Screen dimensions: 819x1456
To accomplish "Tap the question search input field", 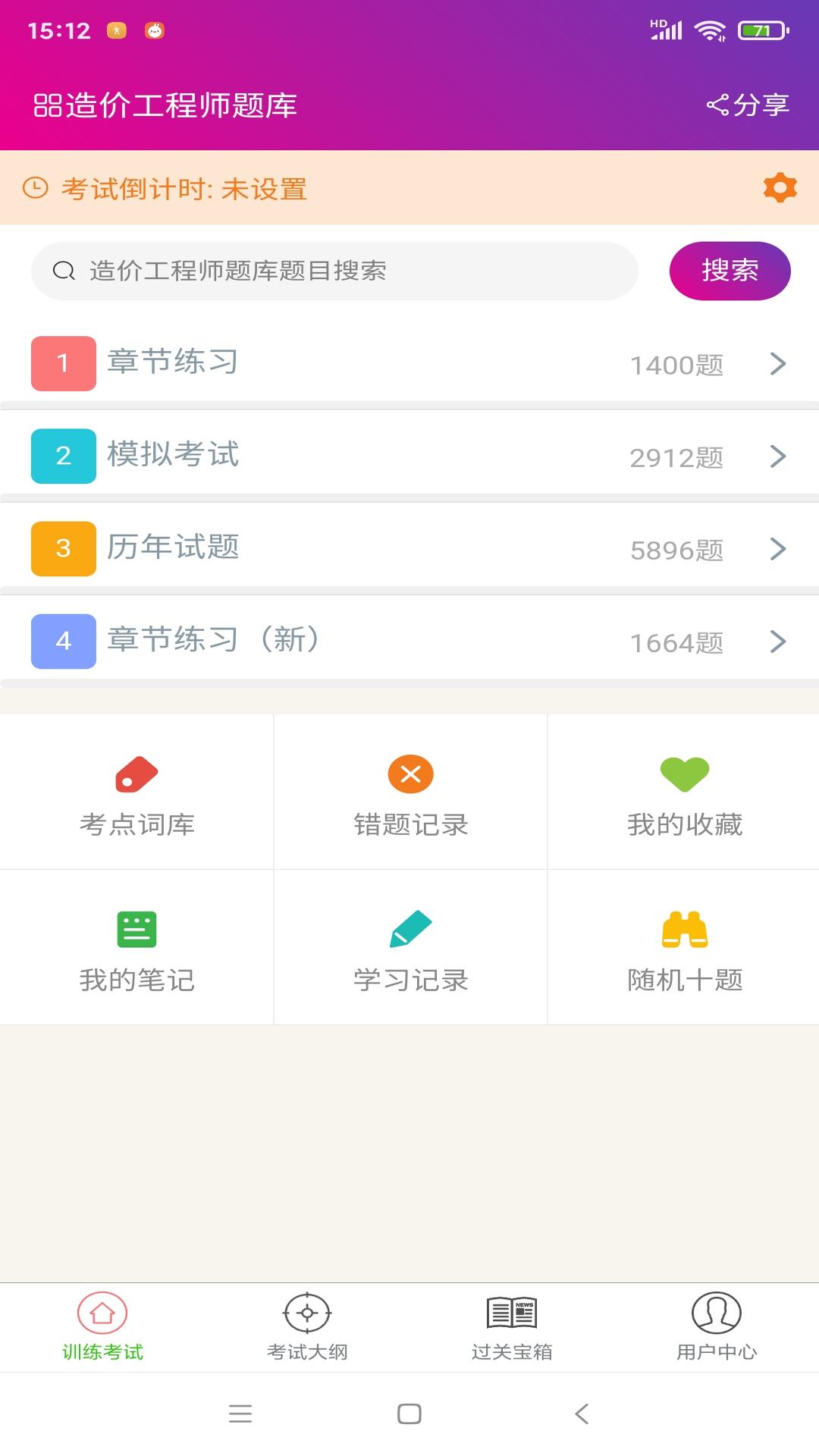I will click(x=334, y=270).
